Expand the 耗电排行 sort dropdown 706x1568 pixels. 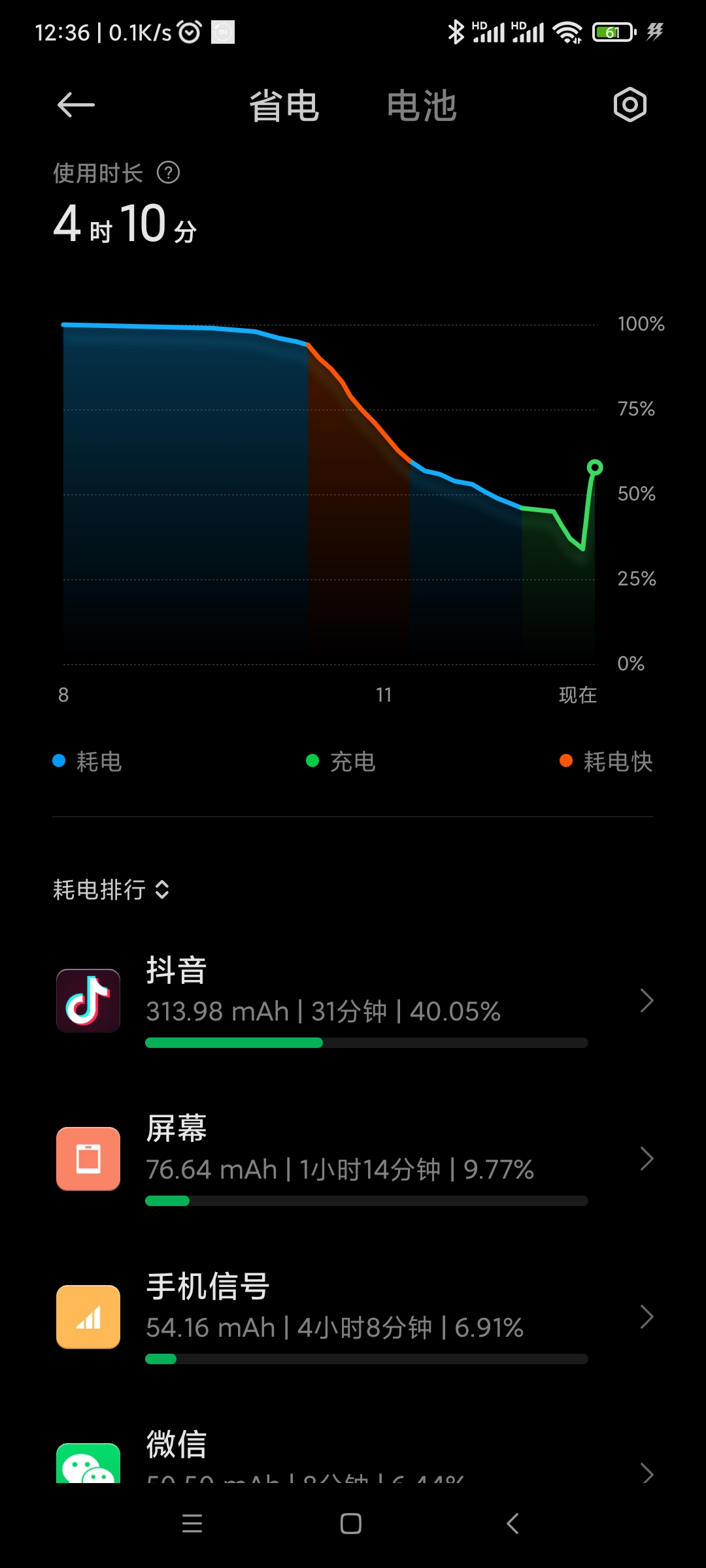click(x=112, y=889)
